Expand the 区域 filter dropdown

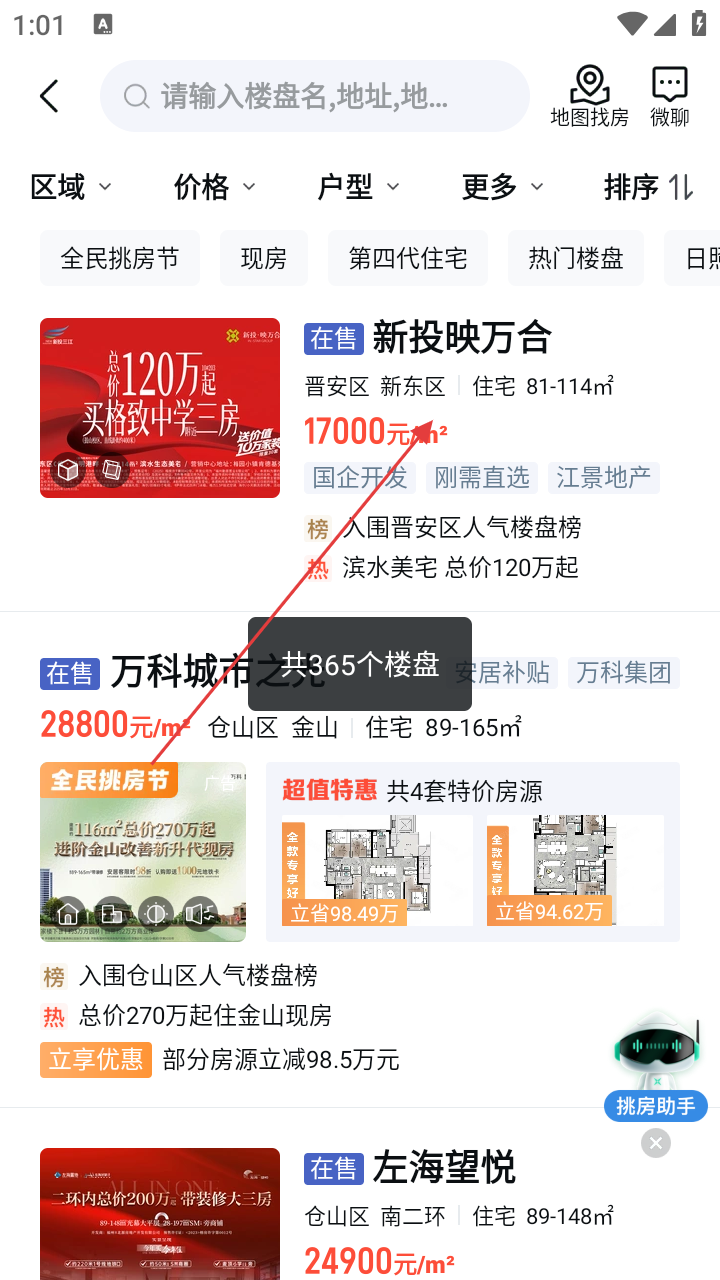coord(70,187)
